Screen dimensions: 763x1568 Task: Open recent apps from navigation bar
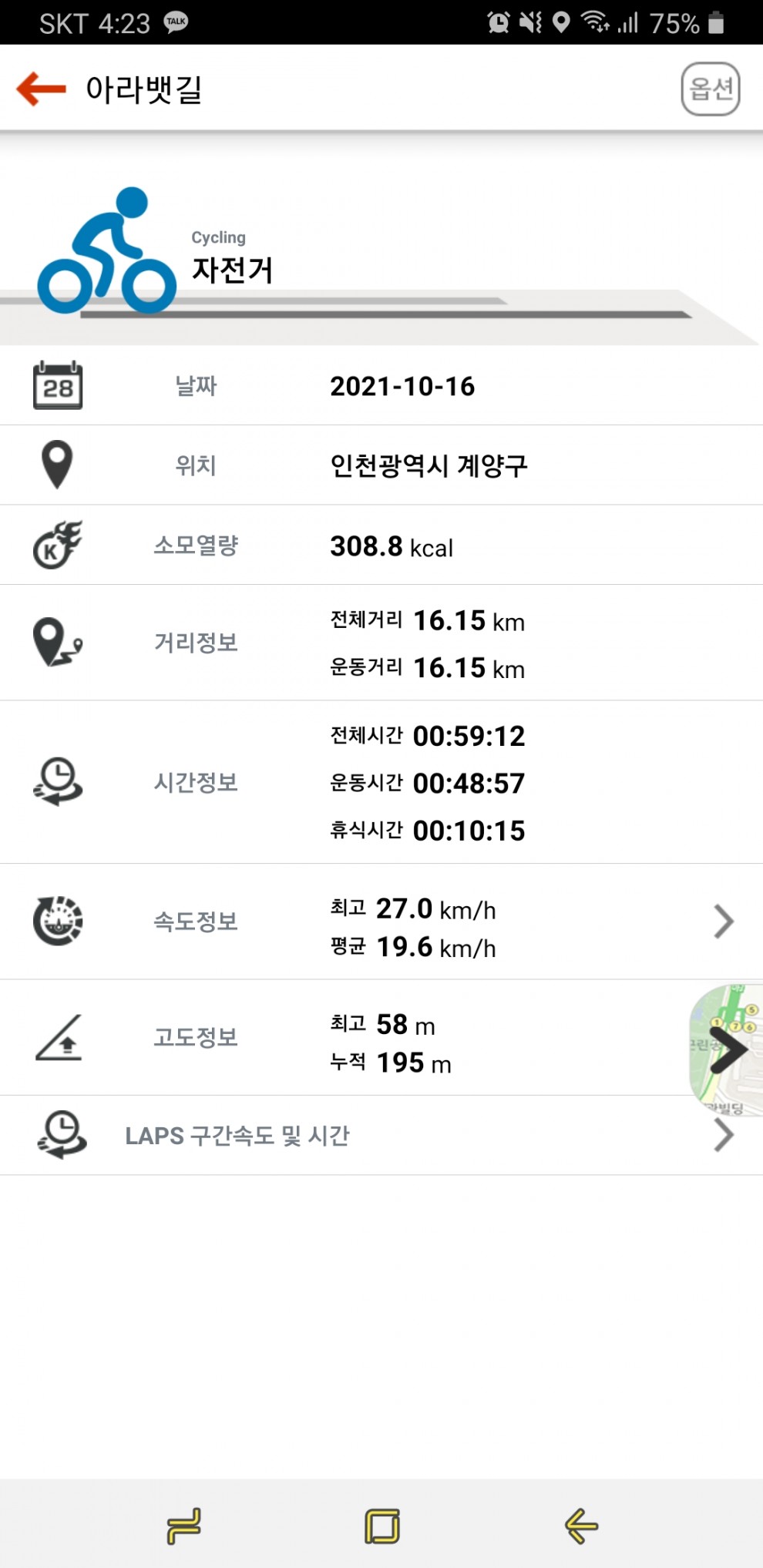coord(183,1526)
